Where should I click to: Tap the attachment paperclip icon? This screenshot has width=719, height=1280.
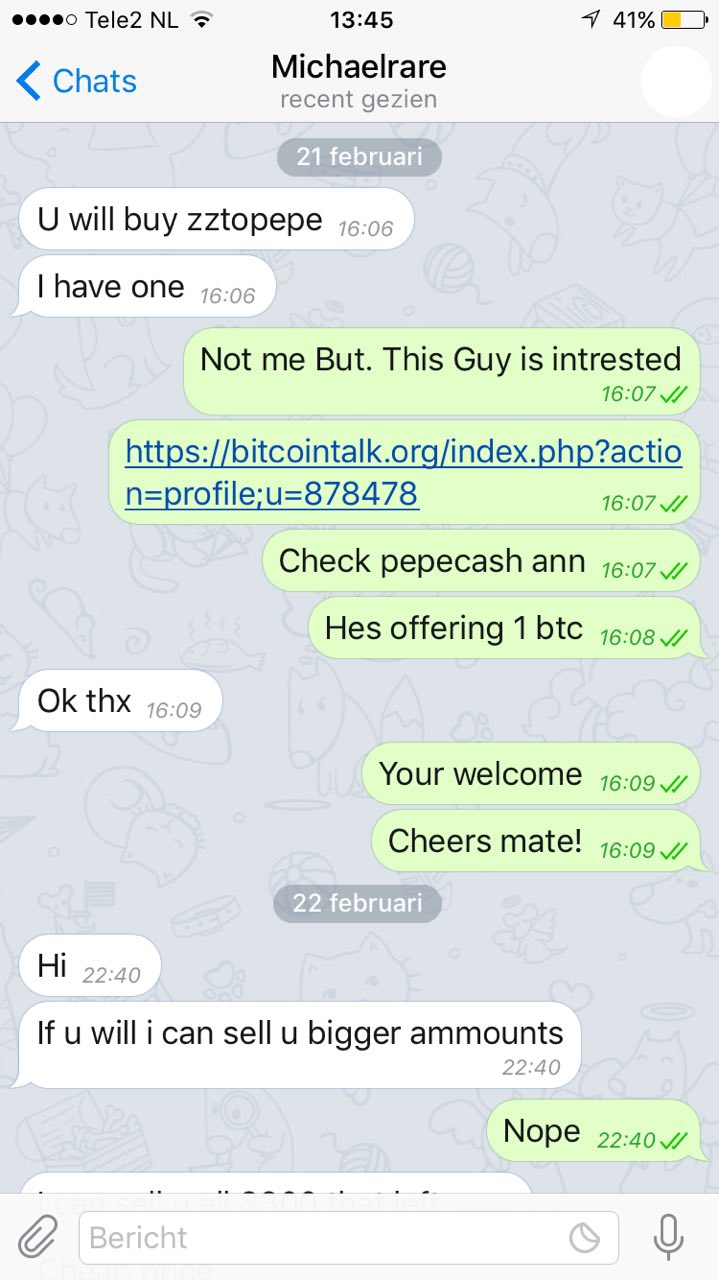tap(37, 1238)
